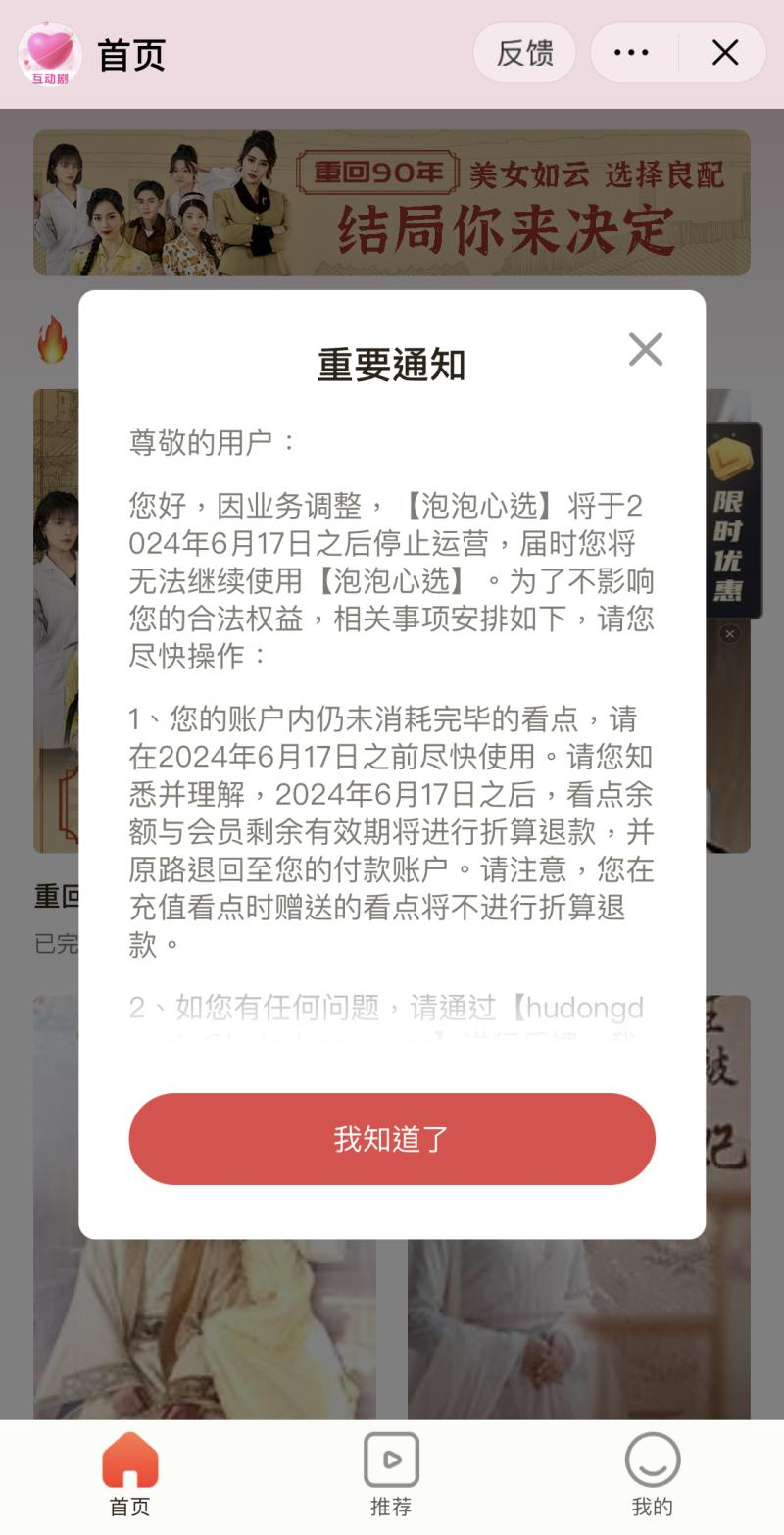
Task: Go to the 我的 tab
Action: pos(653,1473)
